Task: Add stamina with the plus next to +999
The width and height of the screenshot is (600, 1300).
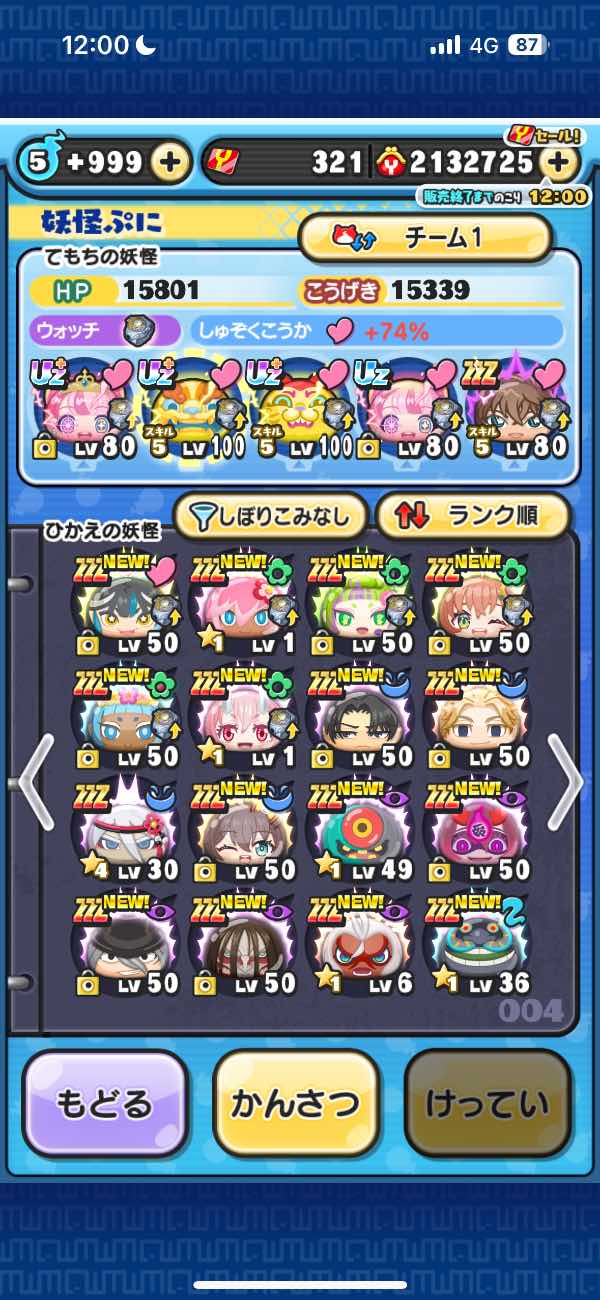Action: tap(171, 162)
